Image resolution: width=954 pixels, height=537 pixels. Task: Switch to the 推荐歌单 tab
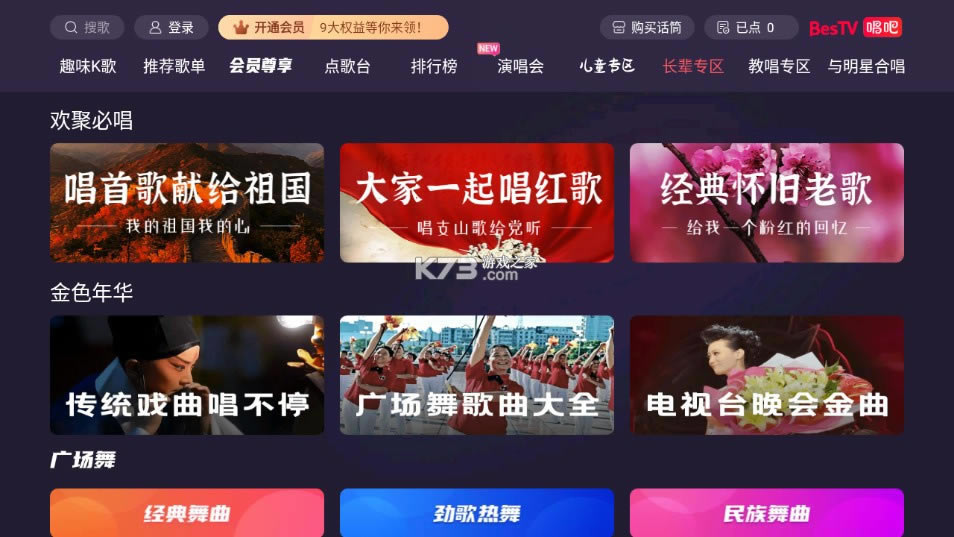click(174, 66)
